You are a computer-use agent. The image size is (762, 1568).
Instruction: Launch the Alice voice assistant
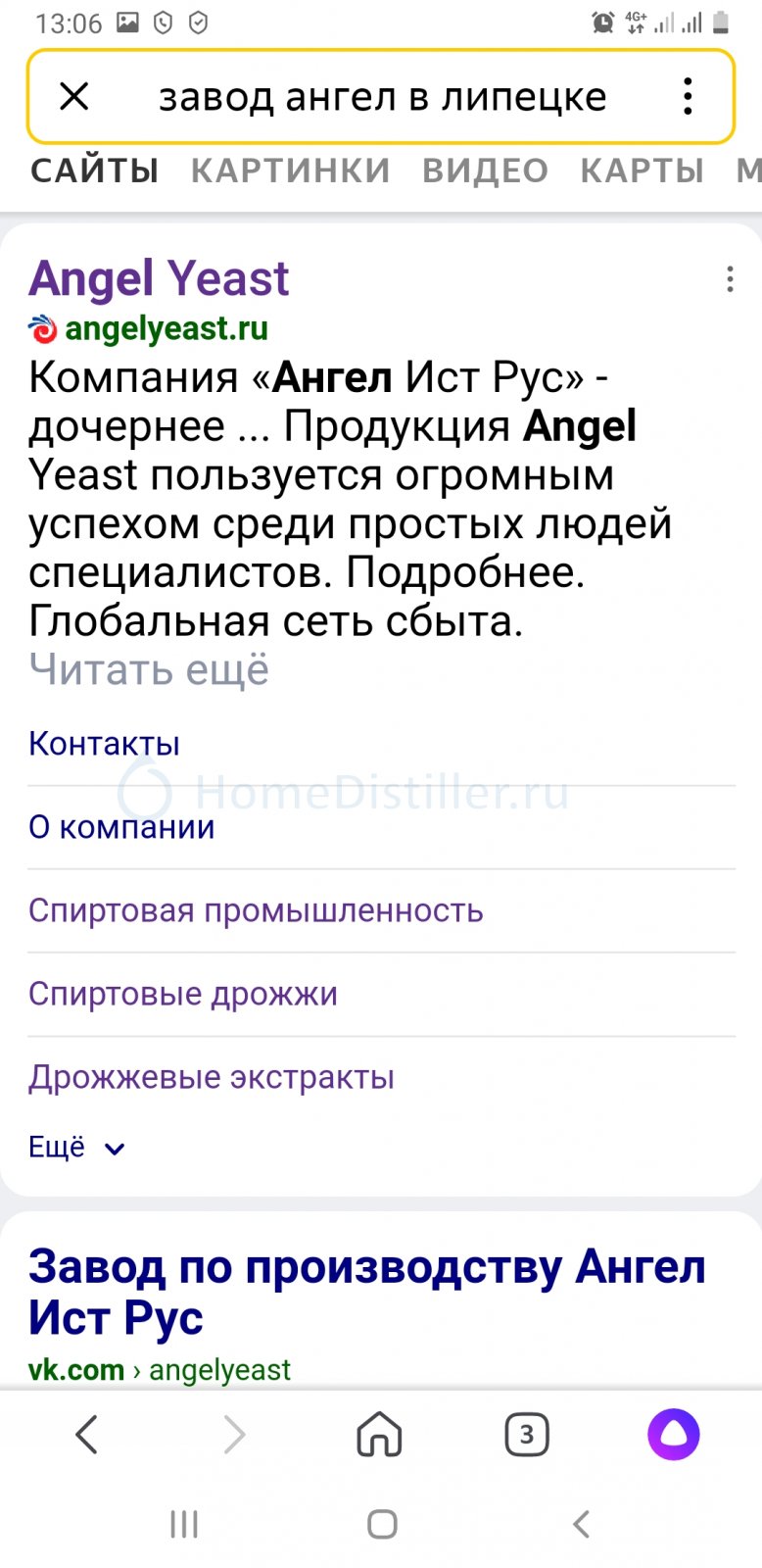click(674, 1435)
